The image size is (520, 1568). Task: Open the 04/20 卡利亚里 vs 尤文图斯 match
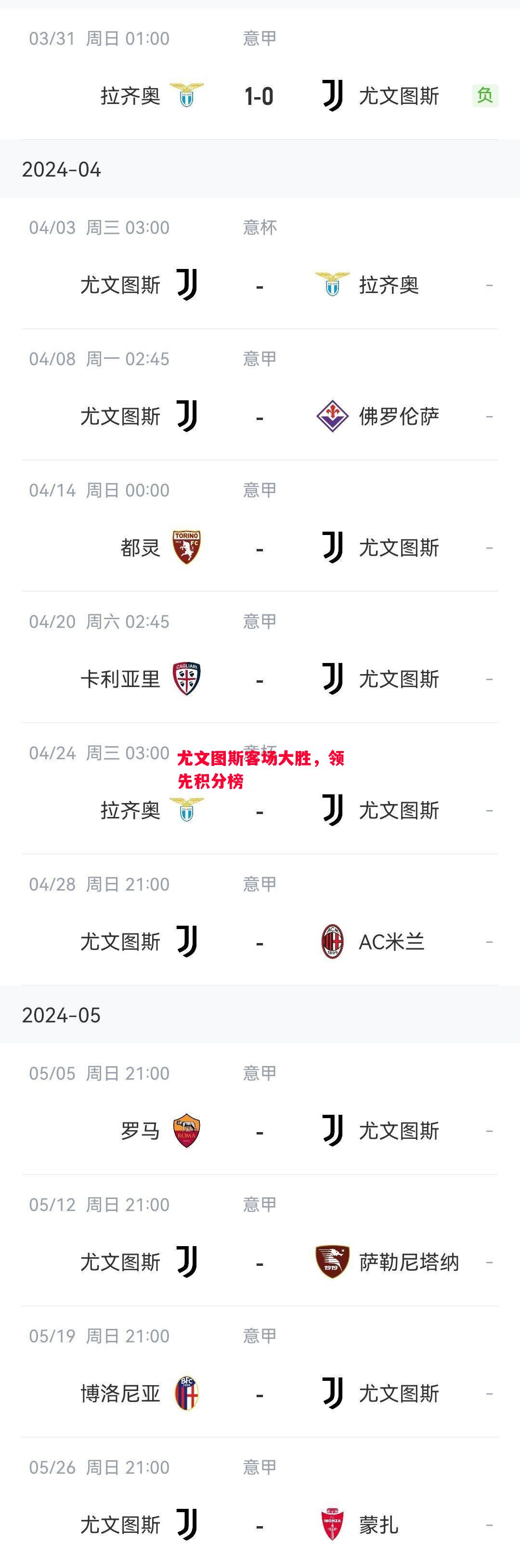[260, 679]
